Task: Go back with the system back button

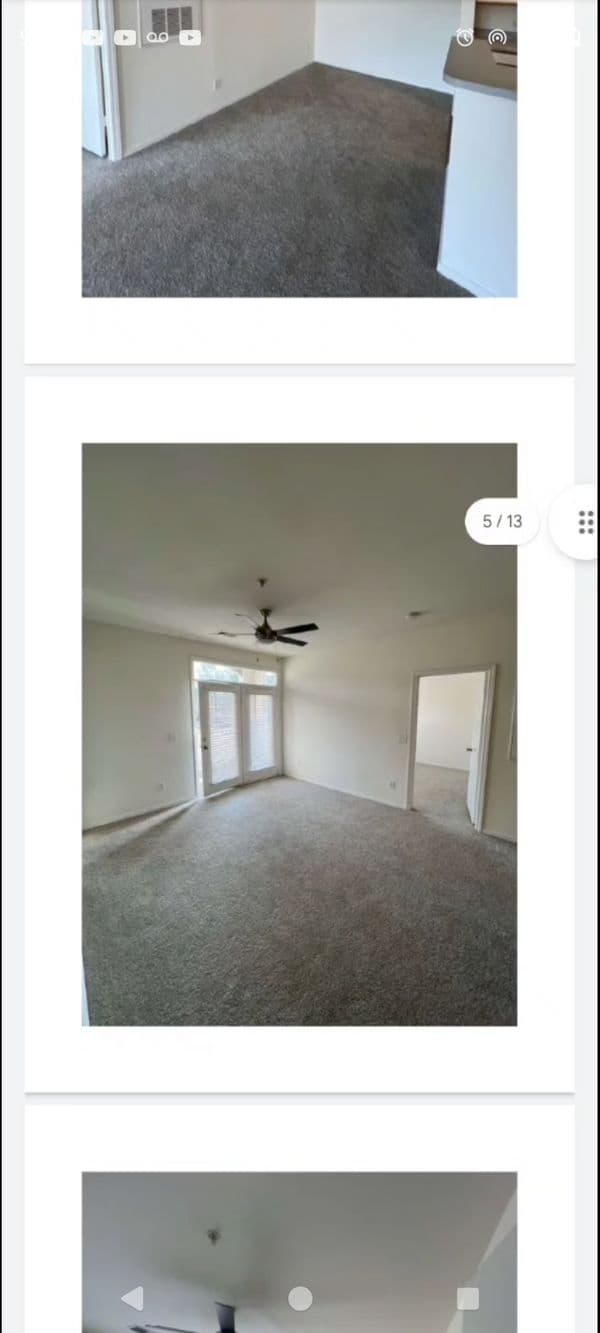Action: 132,1298
